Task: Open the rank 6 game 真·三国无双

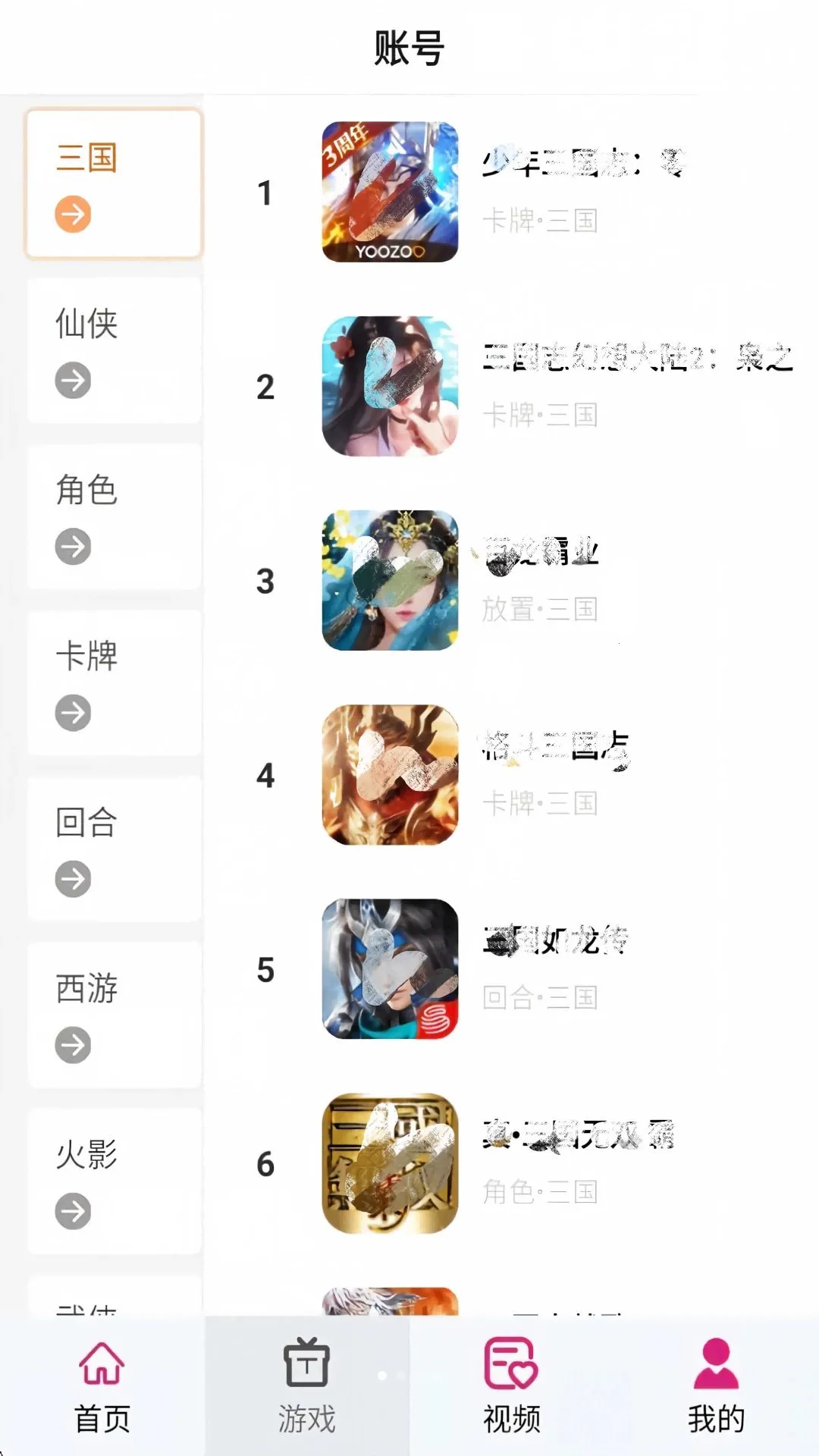Action: click(x=512, y=1163)
